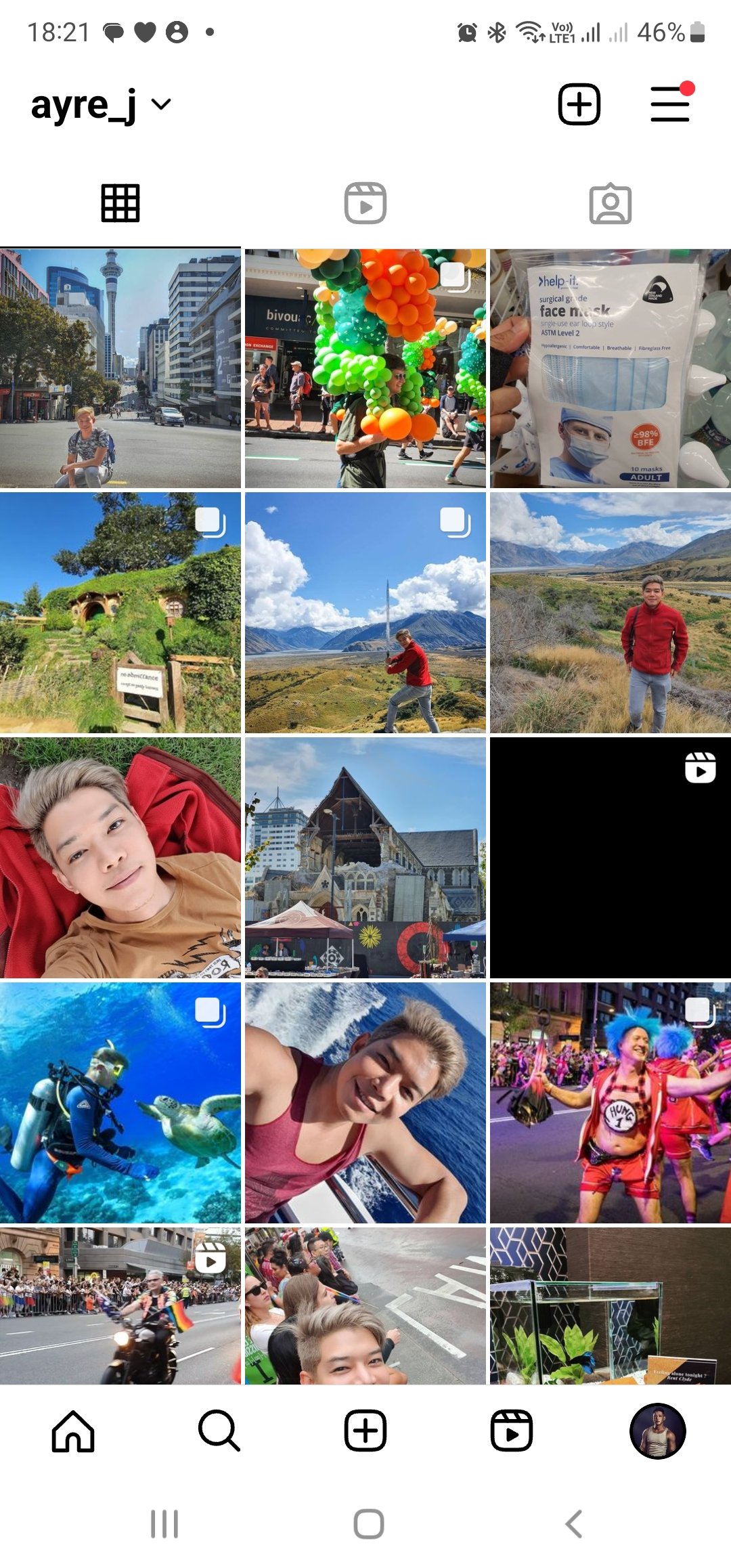Open the balloon costume parade post
Image resolution: width=731 pixels, height=1568 pixels.
click(365, 369)
